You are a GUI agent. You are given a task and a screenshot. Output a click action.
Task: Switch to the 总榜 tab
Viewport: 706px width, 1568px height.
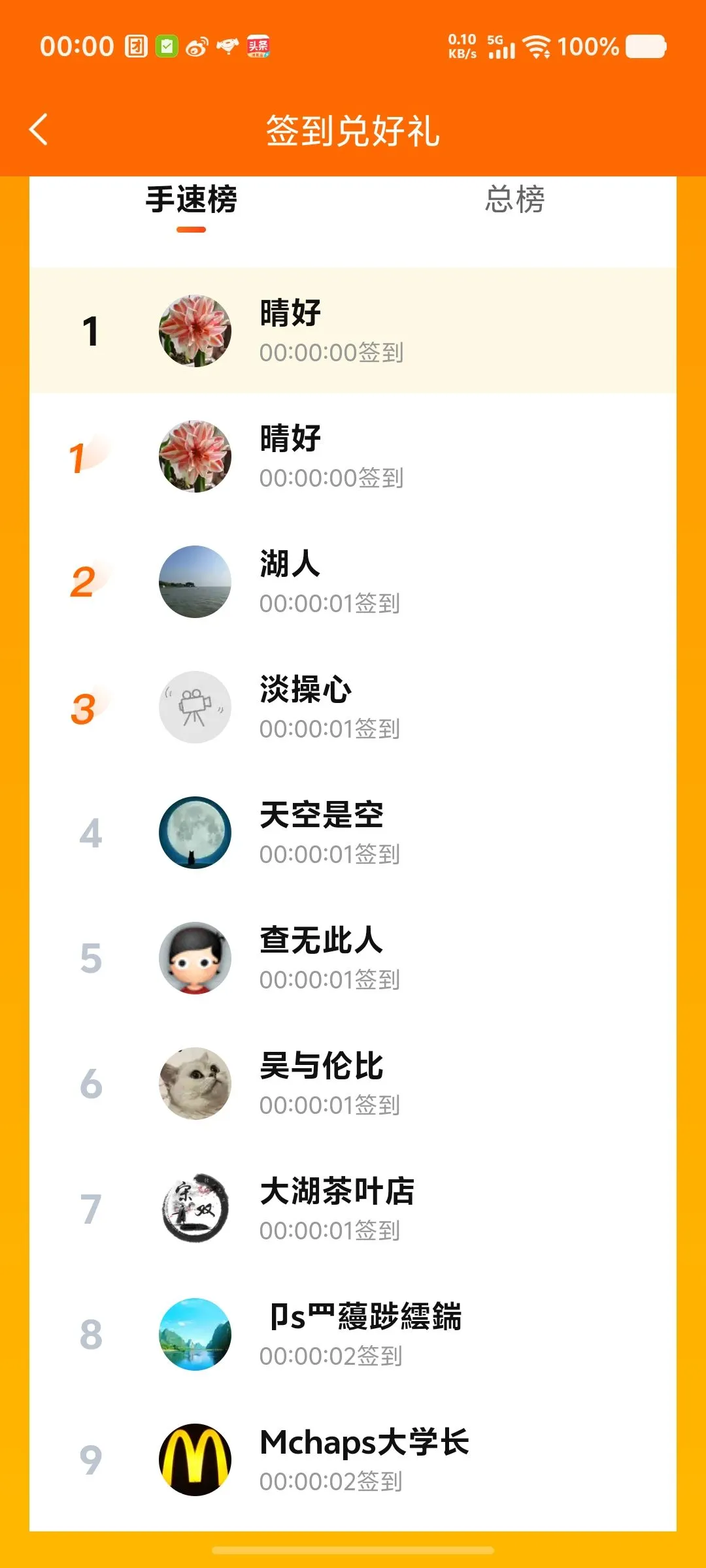tap(514, 199)
